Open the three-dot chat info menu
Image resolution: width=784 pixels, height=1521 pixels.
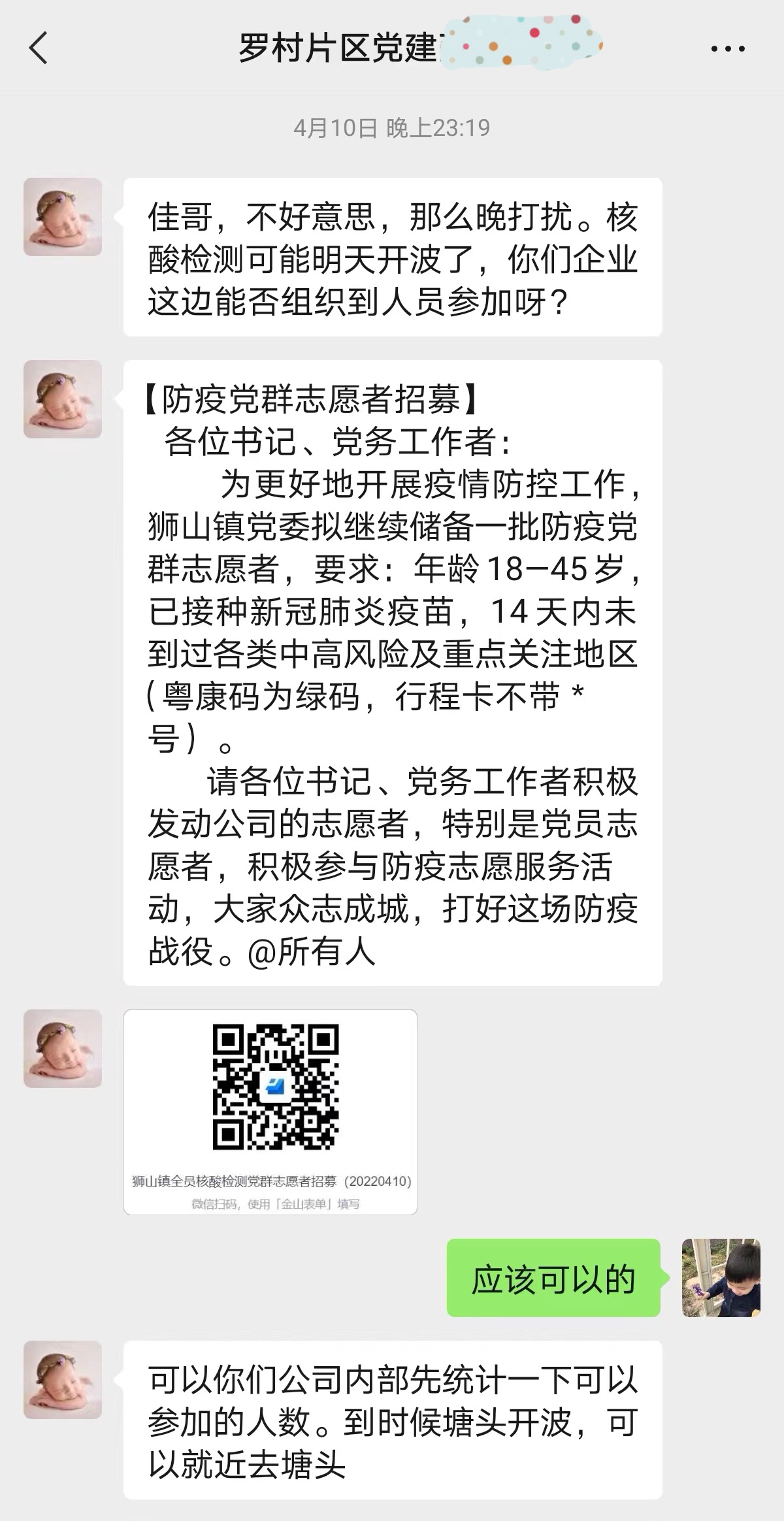(727, 49)
